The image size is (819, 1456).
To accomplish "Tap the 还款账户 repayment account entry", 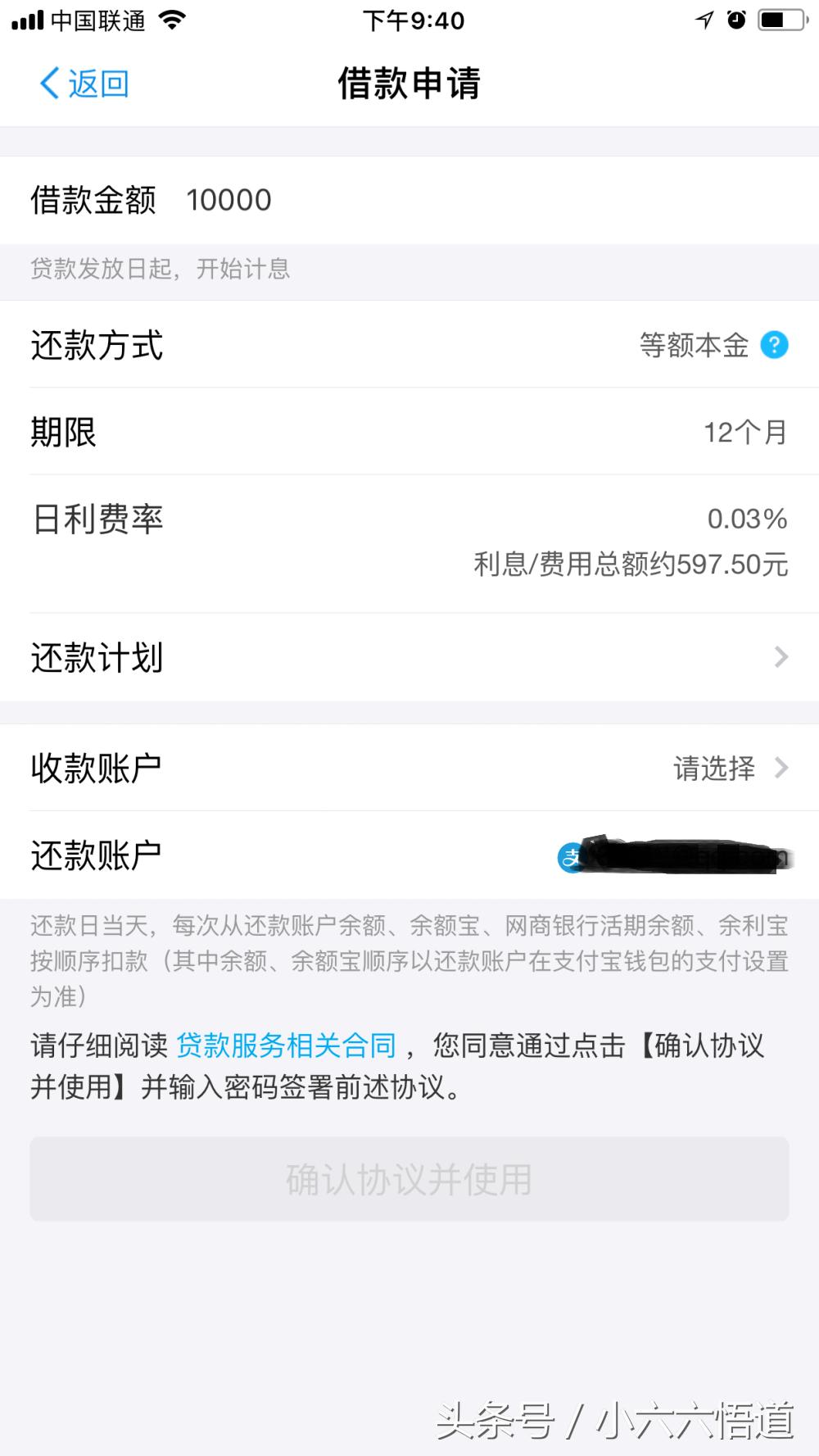I will pos(409,854).
